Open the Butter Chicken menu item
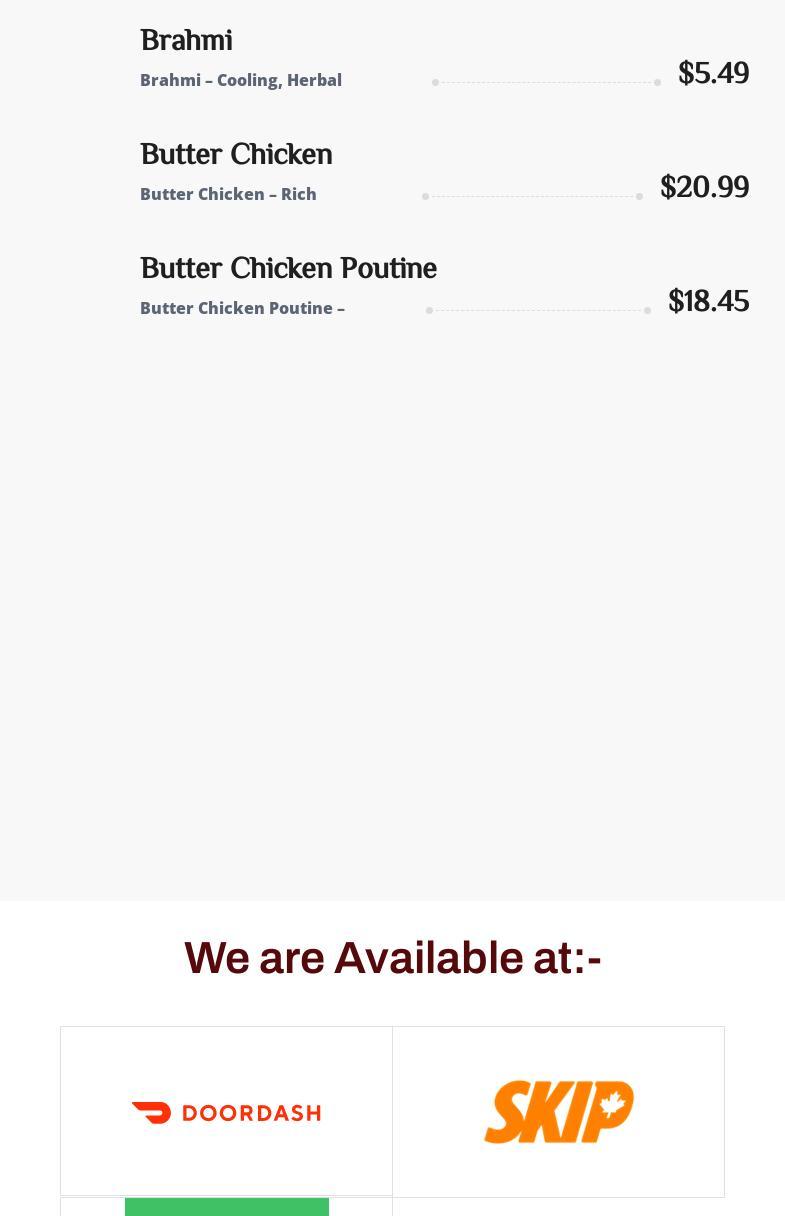The image size is (785, 1216). (236, 155)
